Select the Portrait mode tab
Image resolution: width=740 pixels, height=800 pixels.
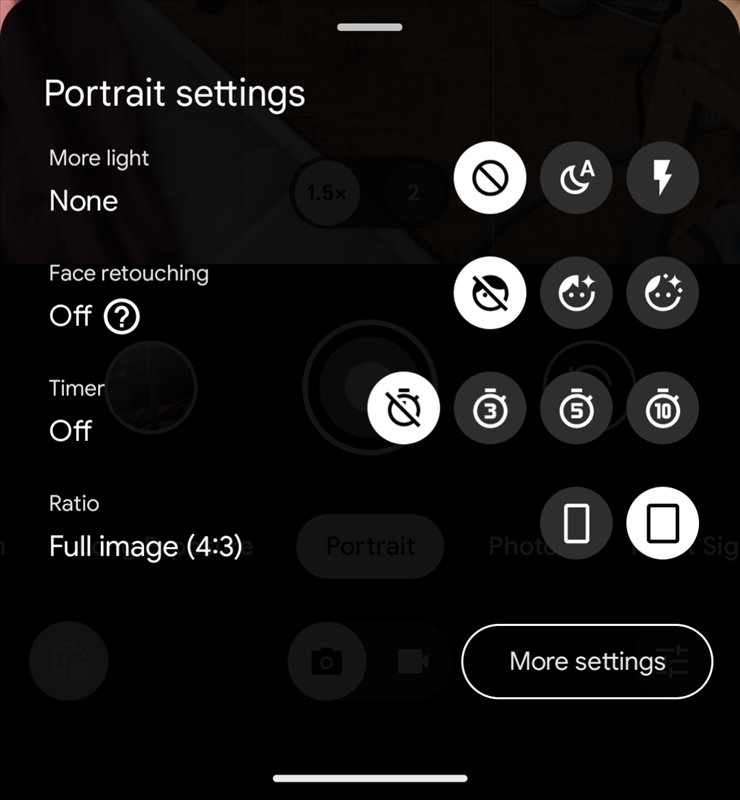coord(370,547)
